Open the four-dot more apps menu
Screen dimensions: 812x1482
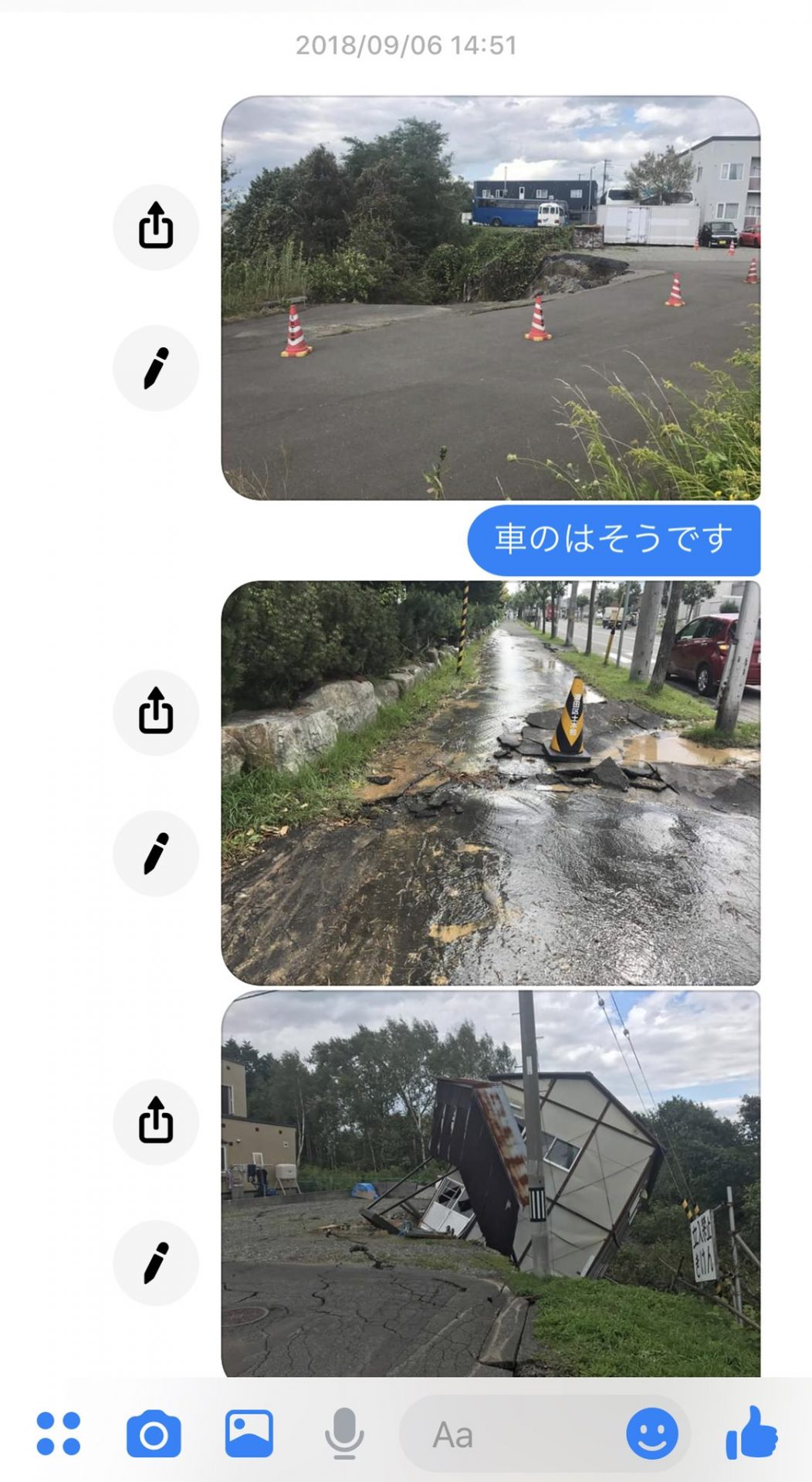59,1434
